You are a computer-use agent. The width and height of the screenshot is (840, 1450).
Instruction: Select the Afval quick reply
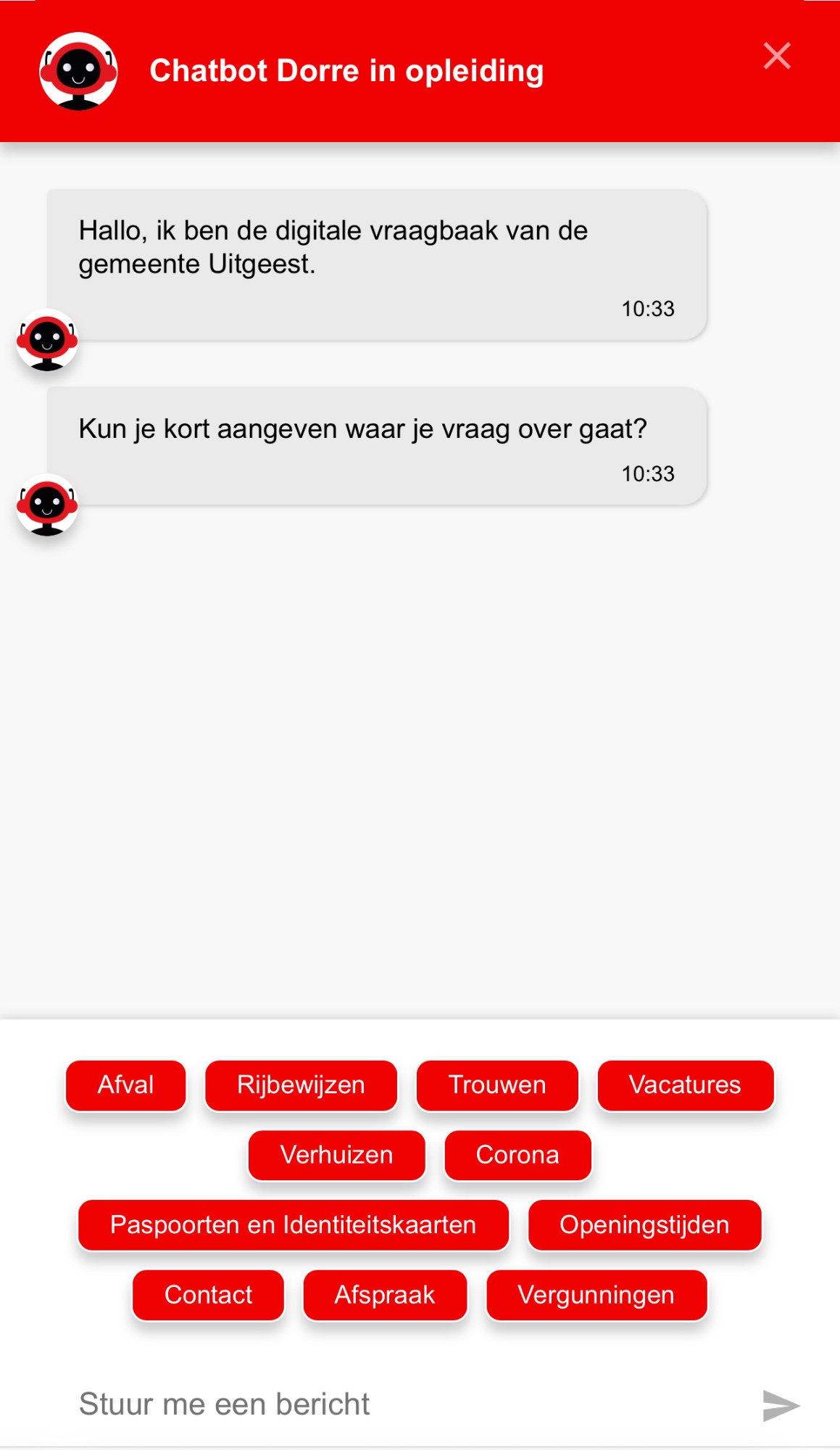[x=125, y=1085]
